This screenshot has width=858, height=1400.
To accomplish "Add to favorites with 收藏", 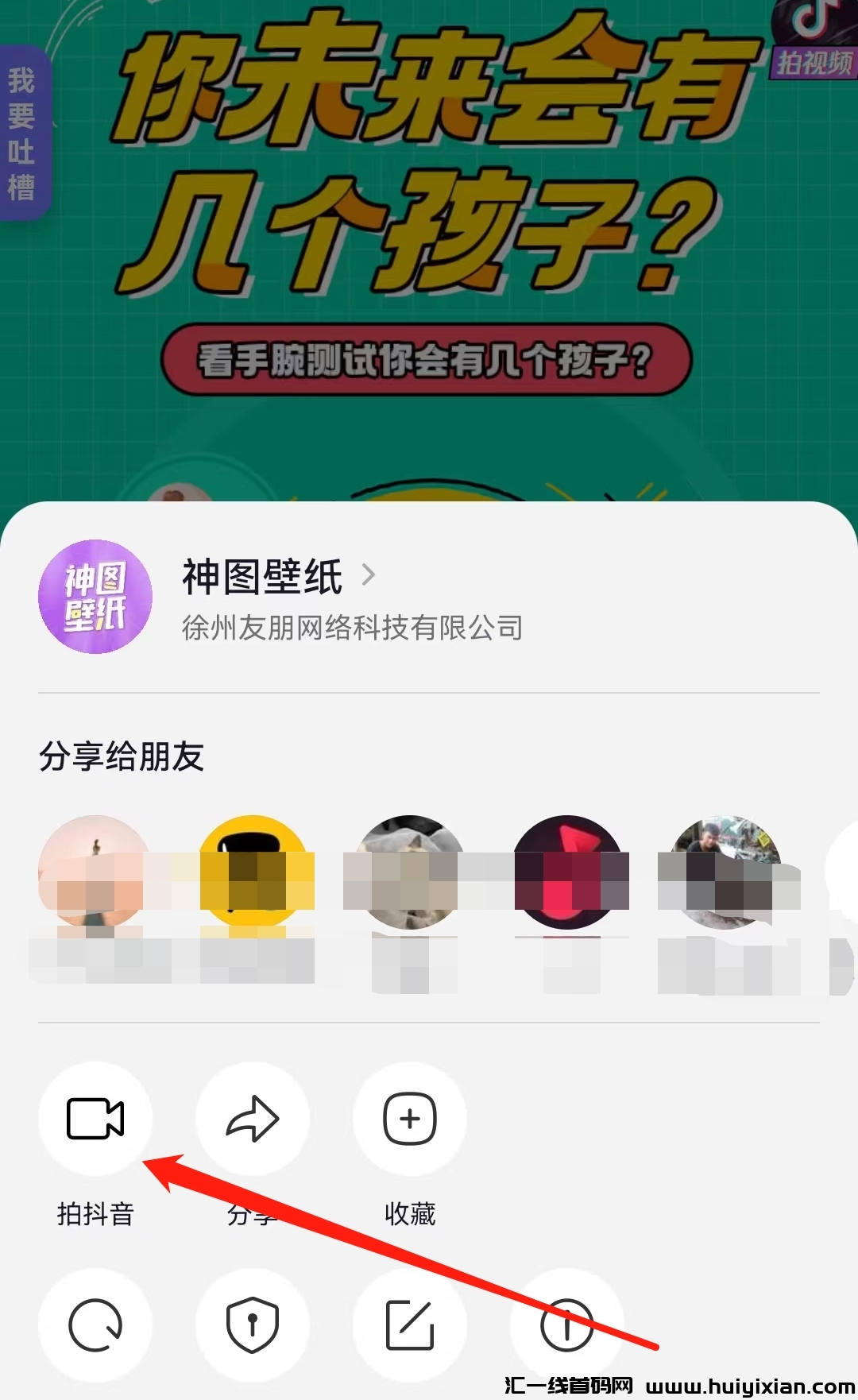I will coord(410,1119).
